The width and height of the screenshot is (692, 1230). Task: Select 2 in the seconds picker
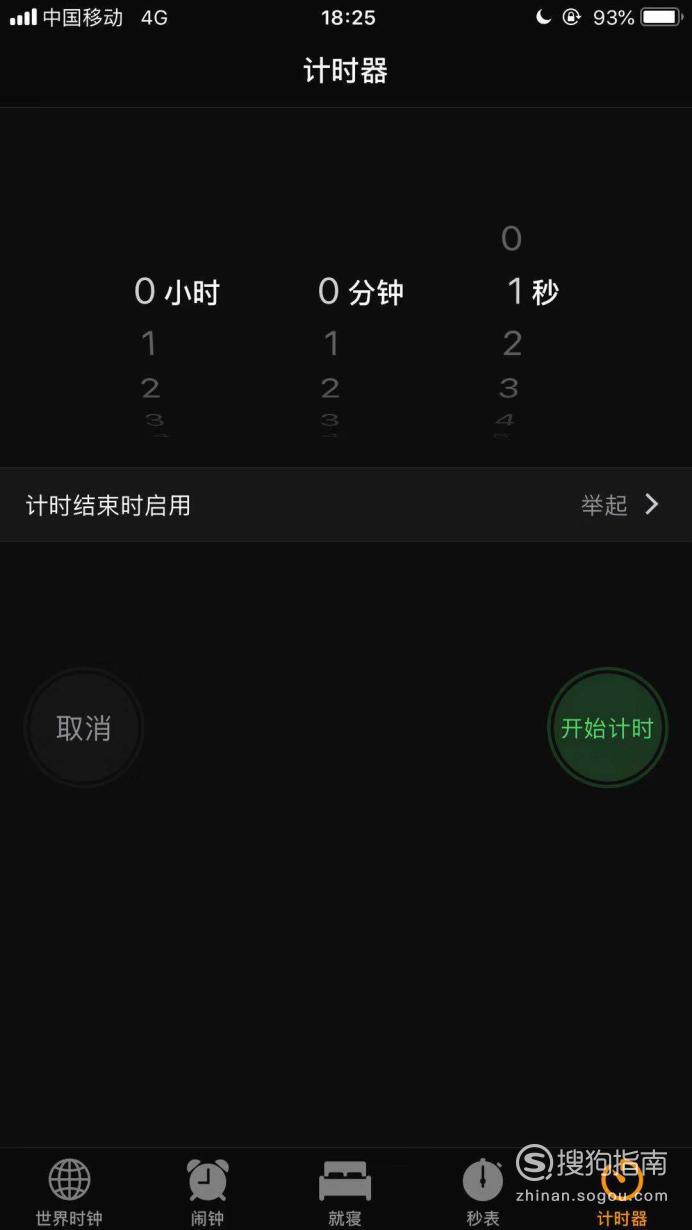(x=512, y=344)
